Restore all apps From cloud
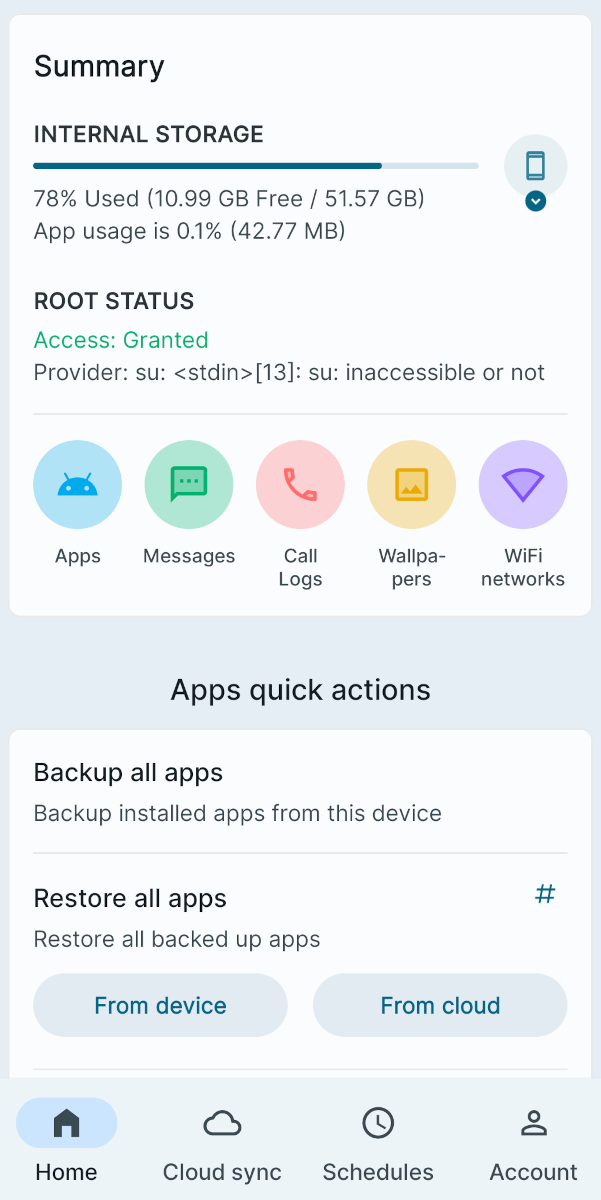Screen dimensions: 601x1200 coord(440,1005)
